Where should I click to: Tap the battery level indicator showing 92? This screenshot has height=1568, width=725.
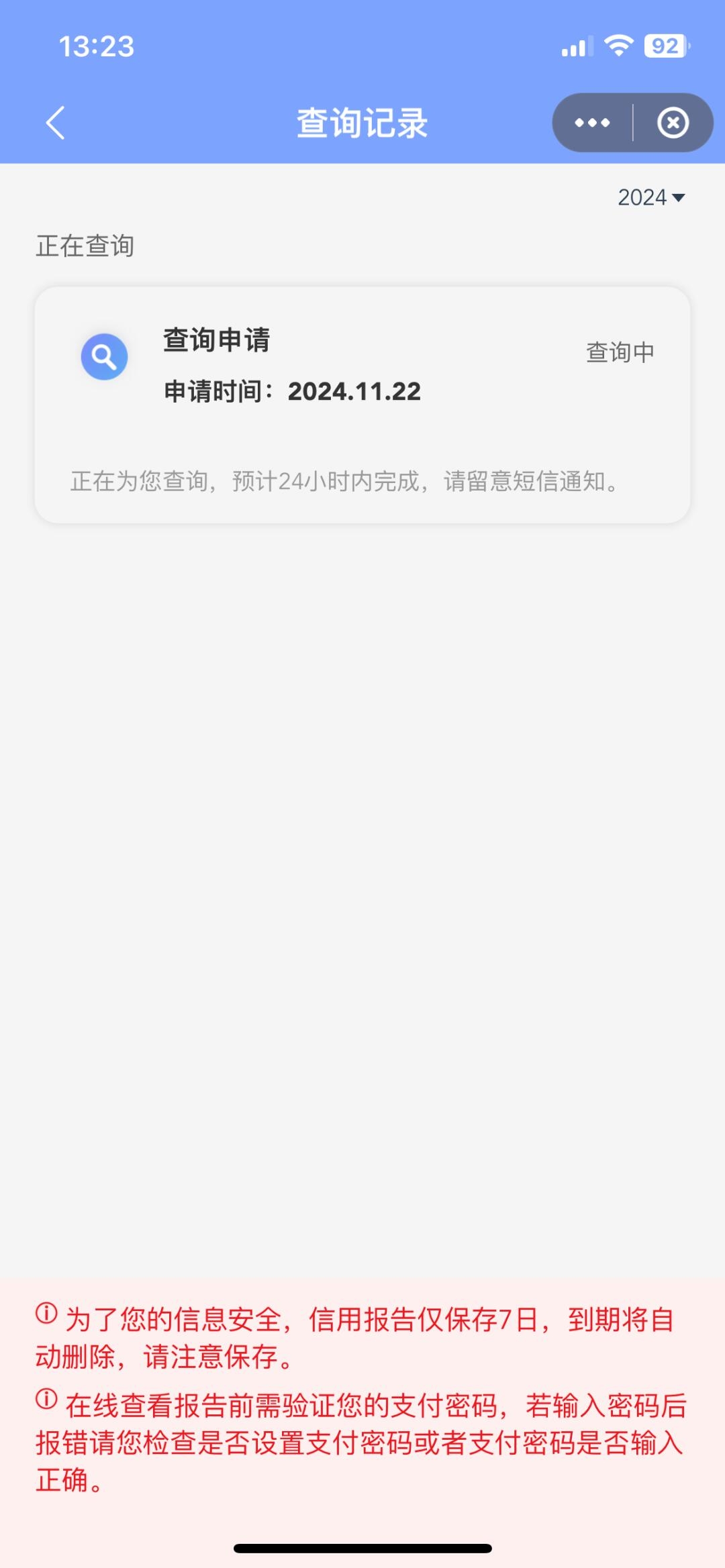[x=664, y=45]
